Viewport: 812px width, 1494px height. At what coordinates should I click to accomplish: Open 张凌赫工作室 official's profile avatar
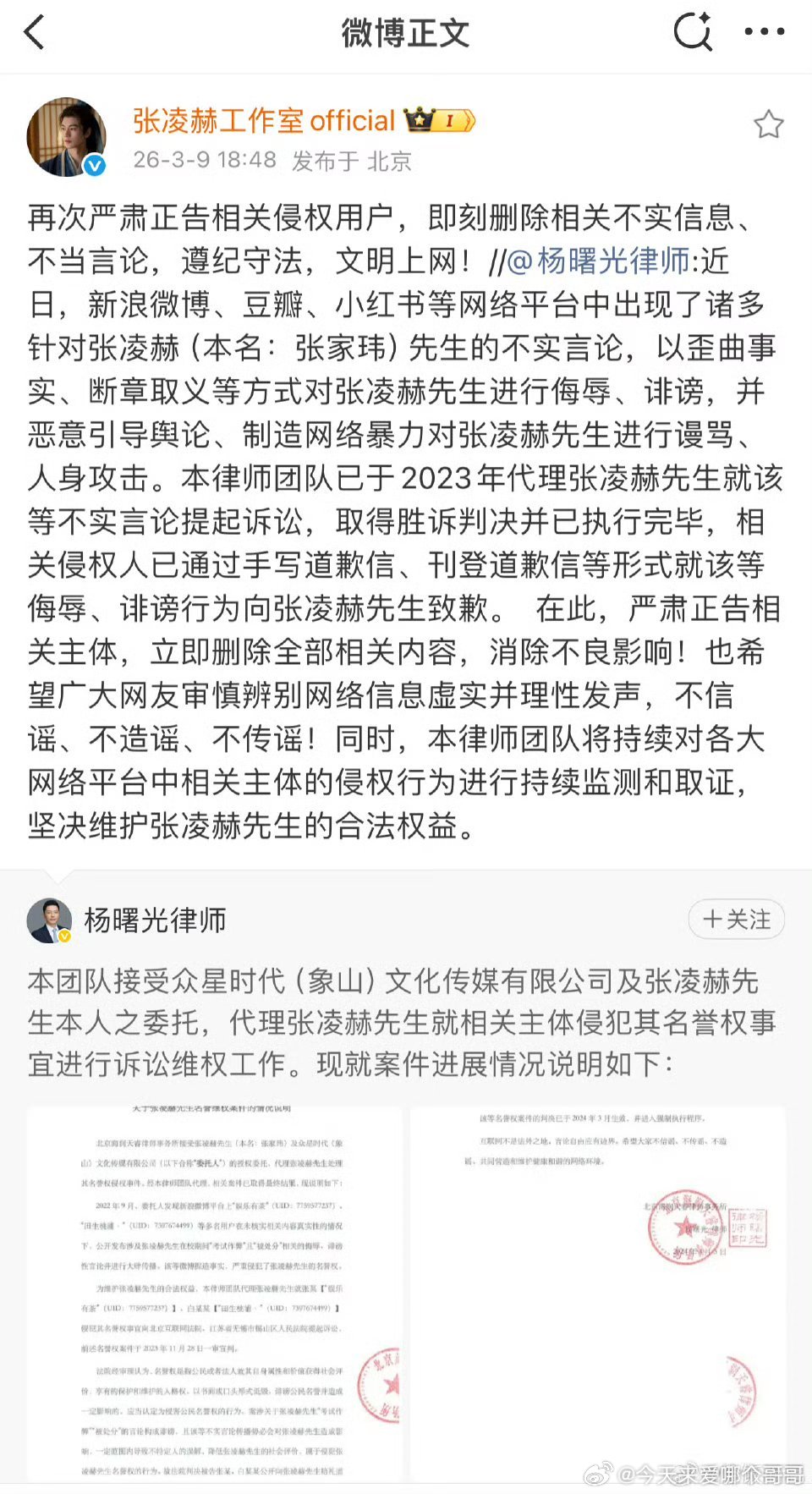(67, 135)
